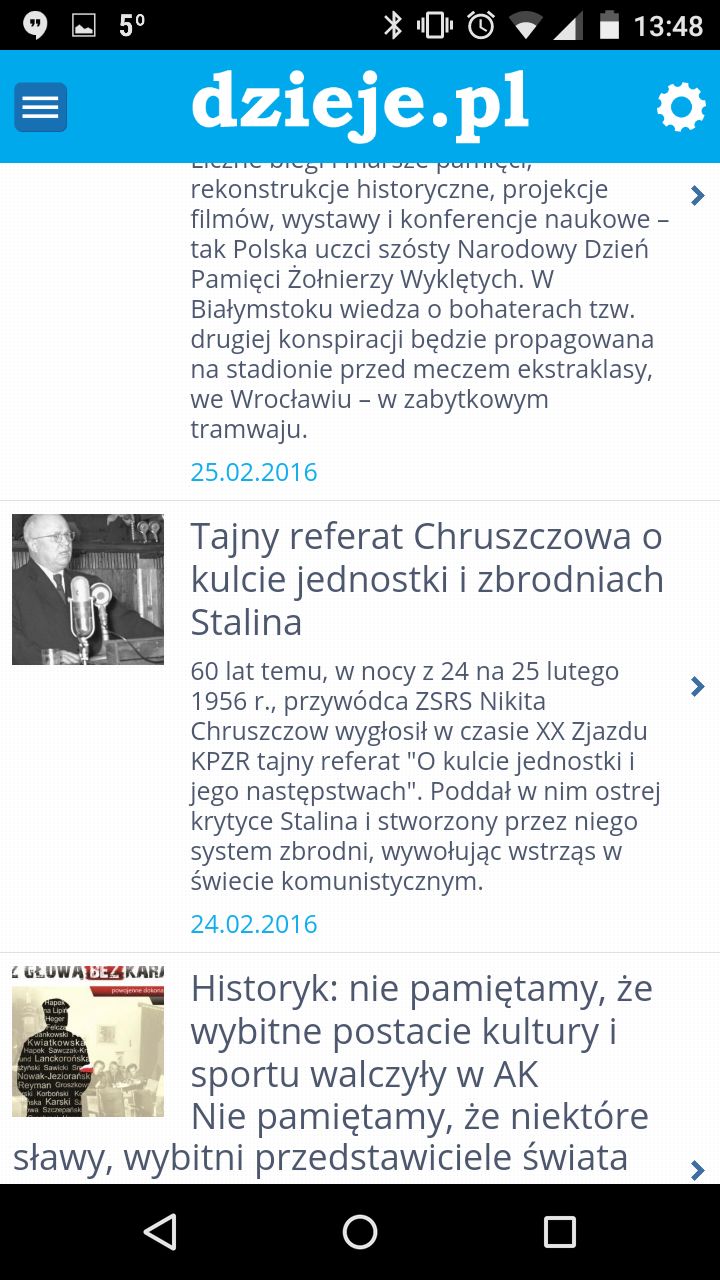Go back using system navigation
720x1280 pixels.
[160, 1232]
